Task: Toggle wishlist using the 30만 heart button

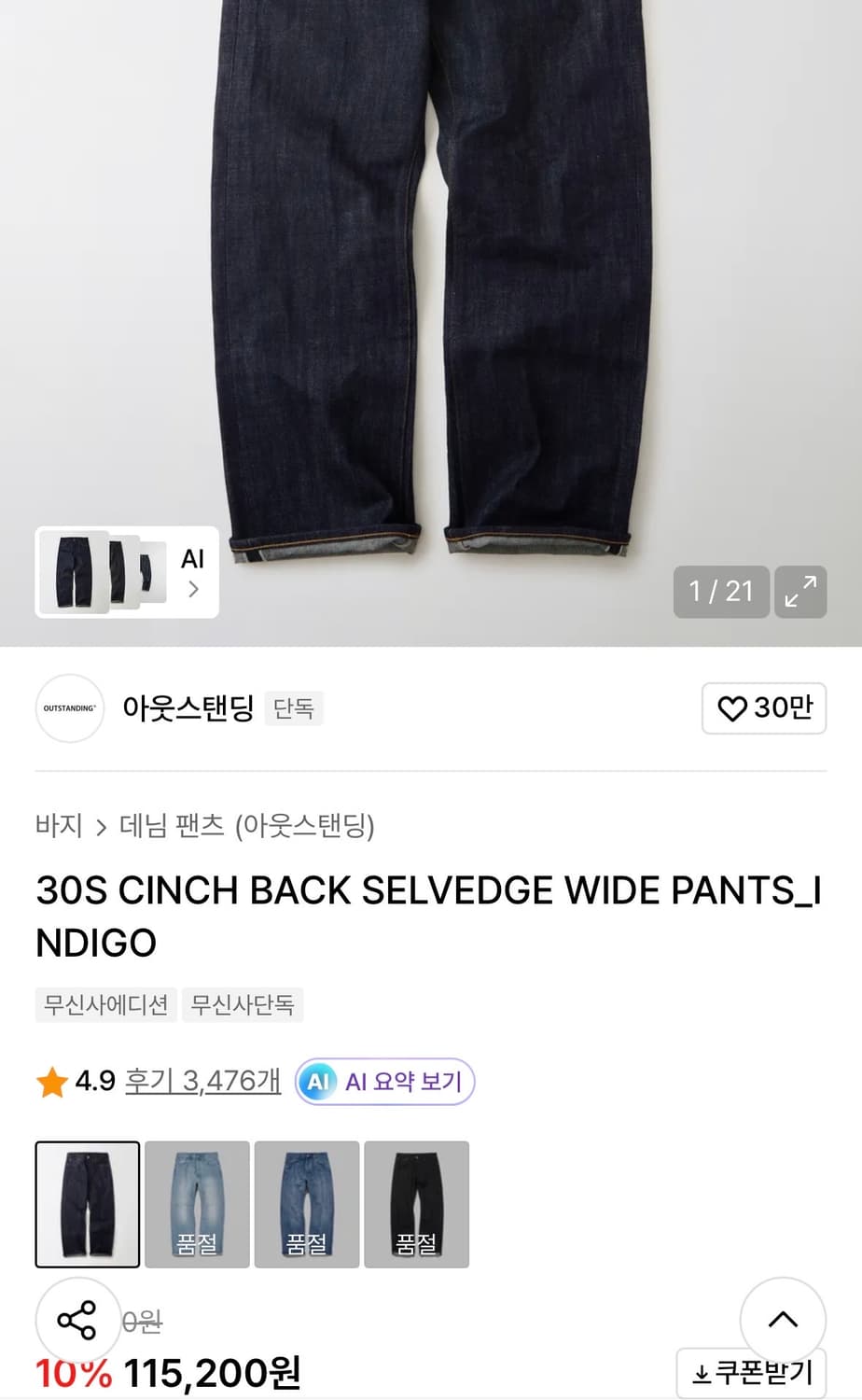Action: point(764,708)
